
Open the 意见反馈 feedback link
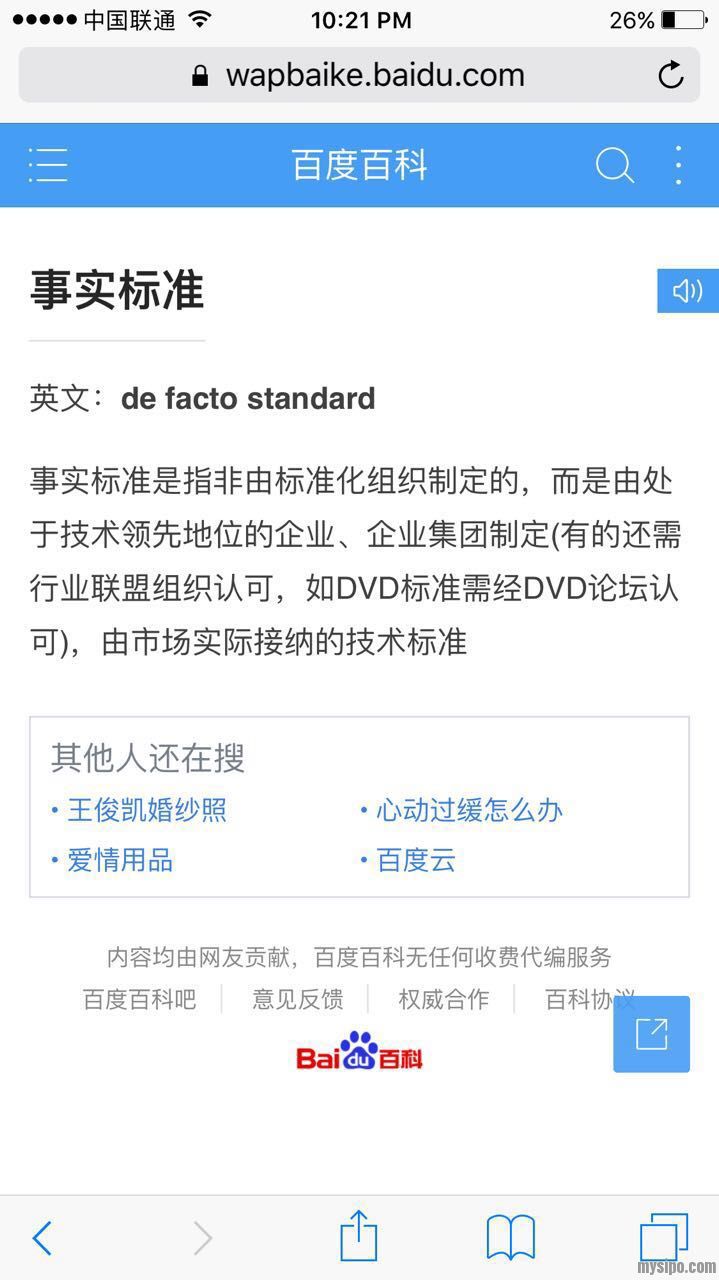coord(297,999)
